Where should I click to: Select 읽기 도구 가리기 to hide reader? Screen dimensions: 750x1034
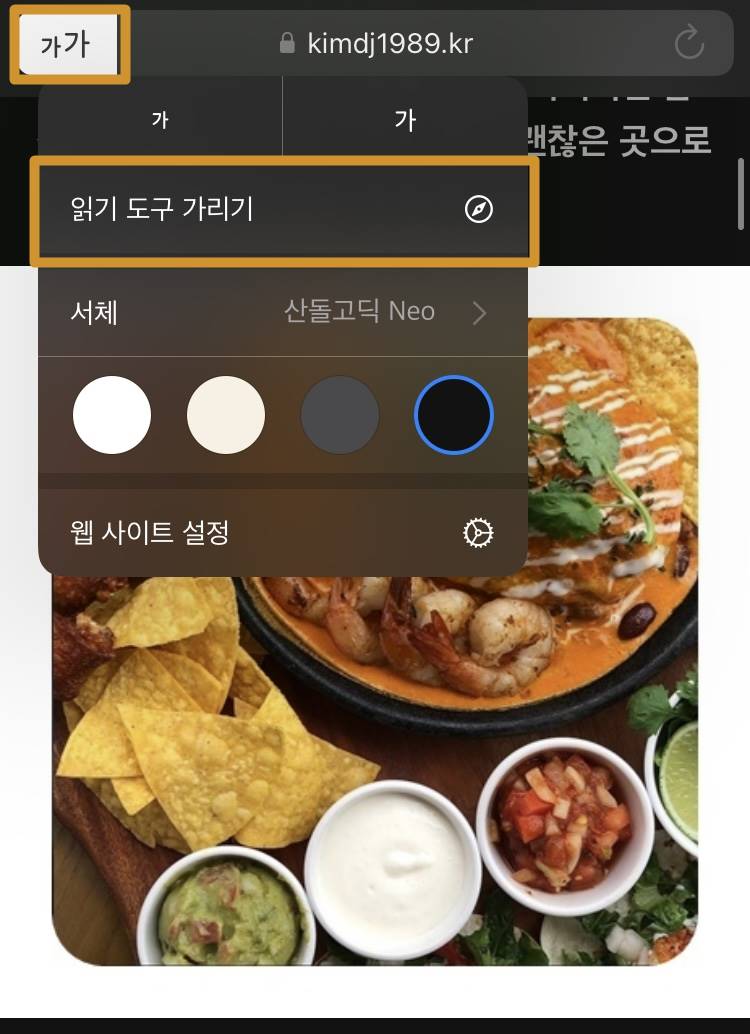[283, 209]
